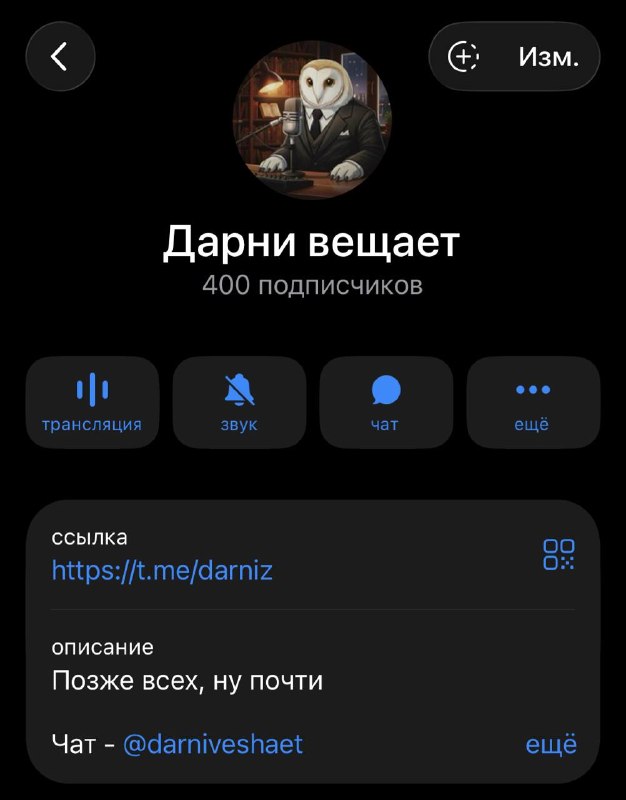626x800 pixels.
Task: Show the channel QR code
Action: pos(559,555)
